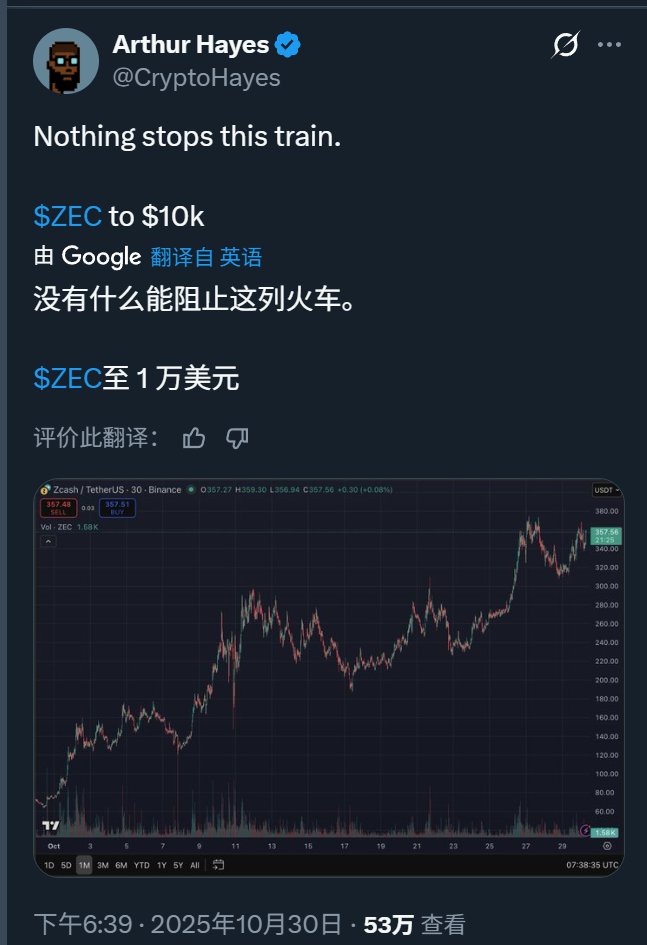This screenshot has height=945, width=647.
Task: Open the @CryptoHayes handle link
Action: [196, 78]
